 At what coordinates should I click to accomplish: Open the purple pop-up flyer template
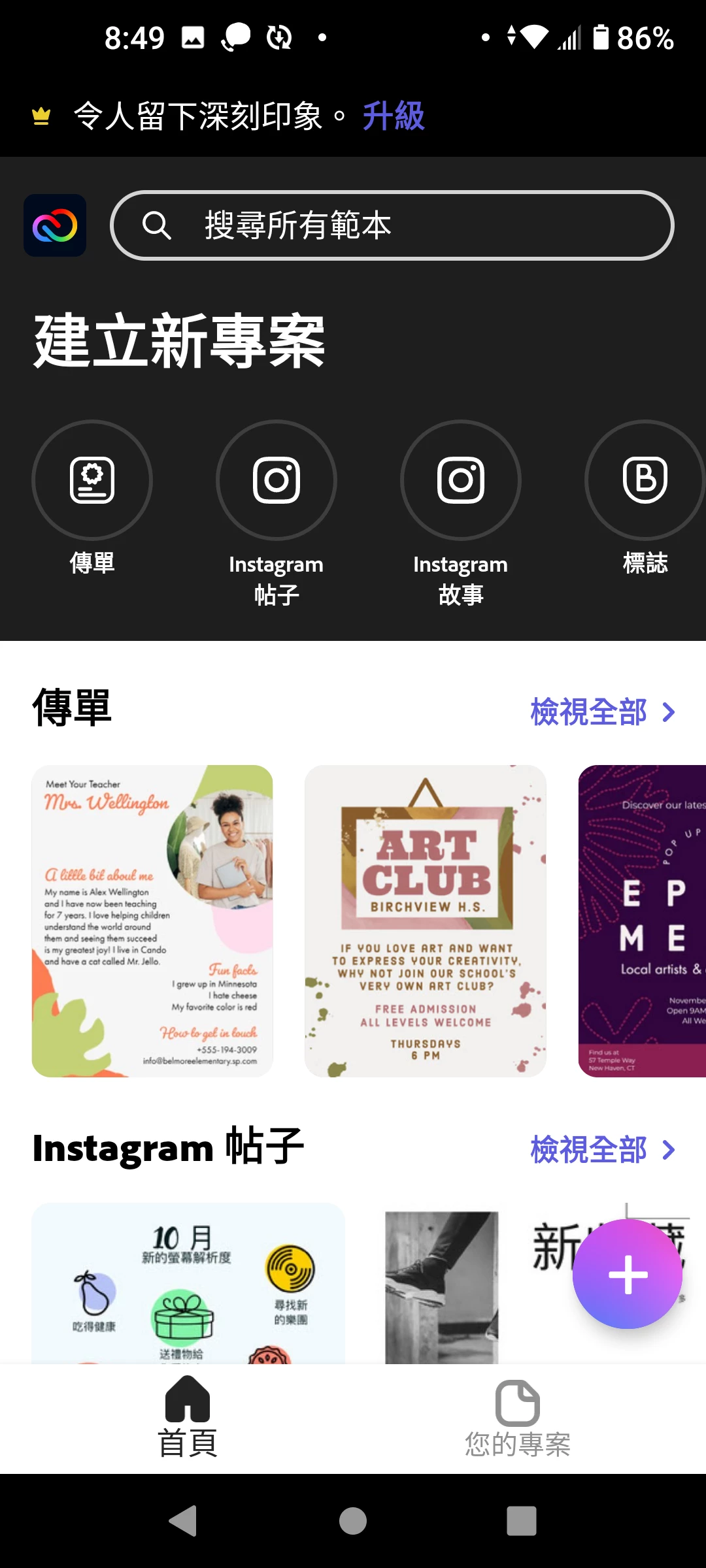642,921
